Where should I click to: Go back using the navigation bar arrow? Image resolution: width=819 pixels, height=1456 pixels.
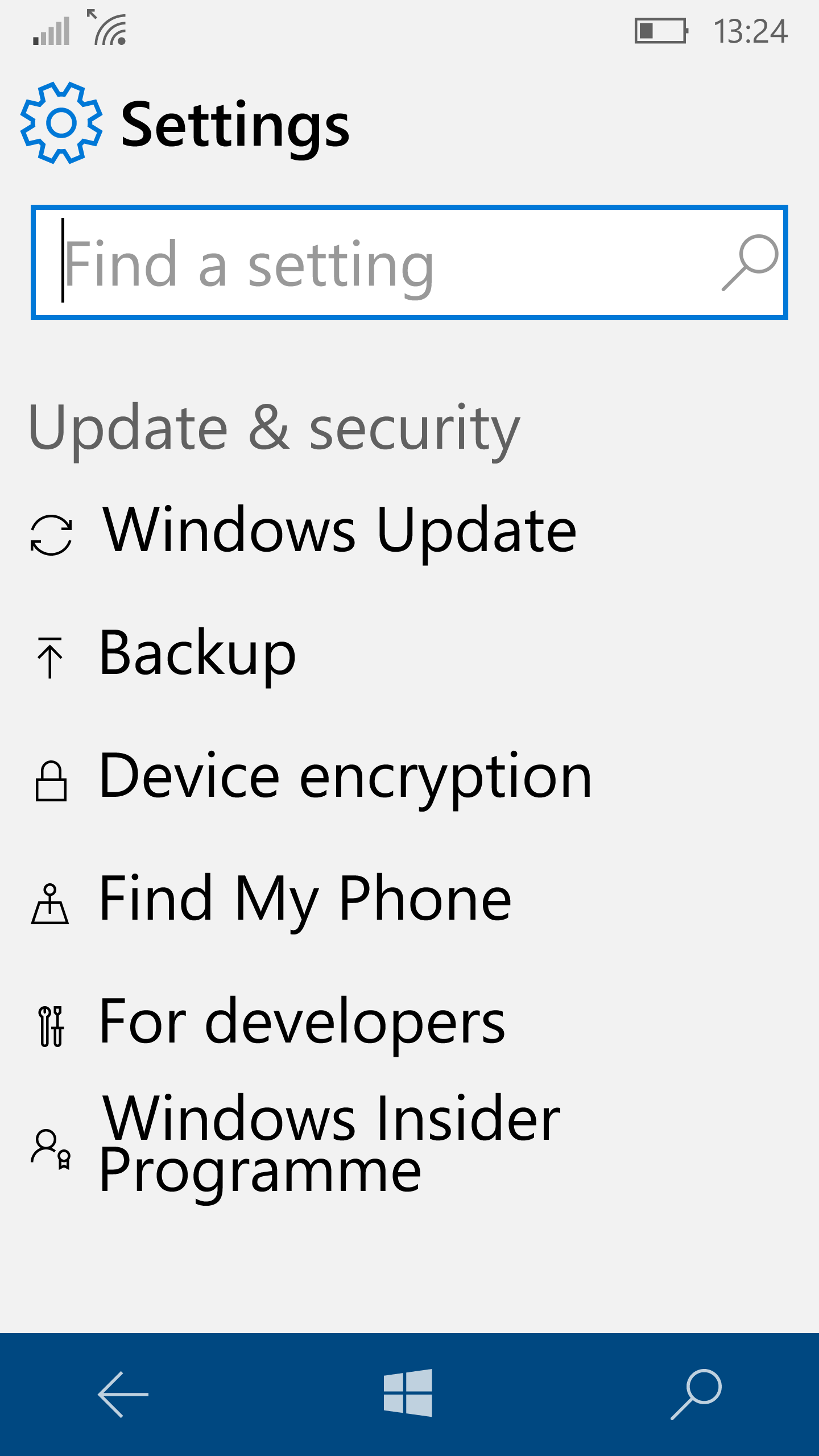(123, 1394)
